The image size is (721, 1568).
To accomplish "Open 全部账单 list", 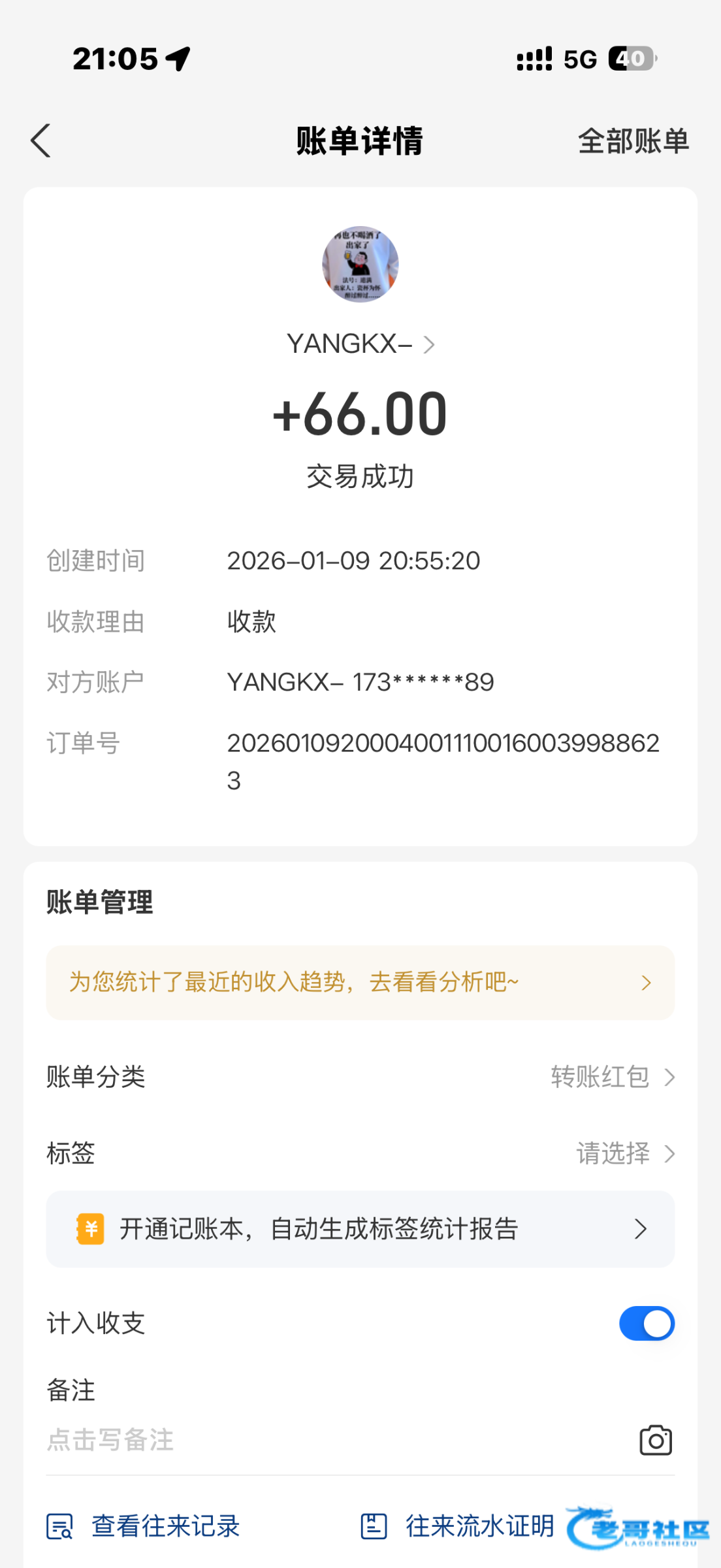I will [x=633, y=141].
